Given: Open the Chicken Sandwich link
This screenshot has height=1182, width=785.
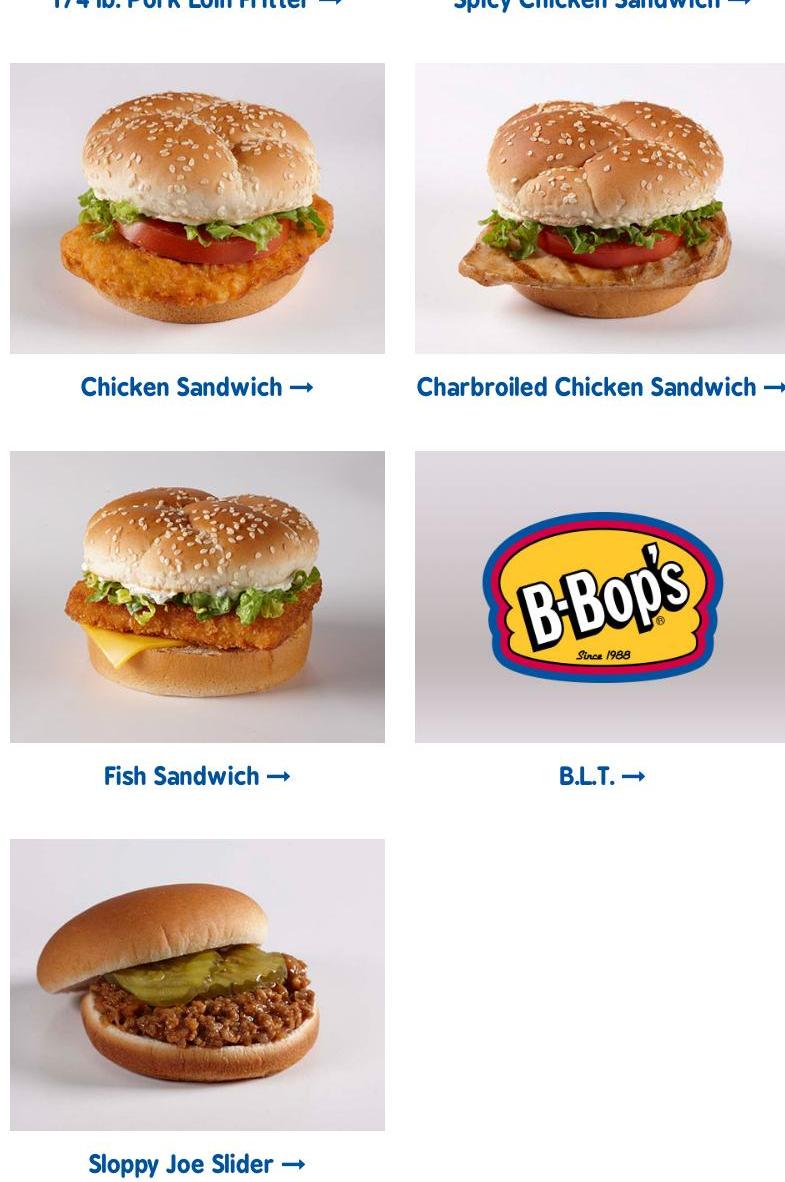Looking at the screenshot, I should pos(197,387).
